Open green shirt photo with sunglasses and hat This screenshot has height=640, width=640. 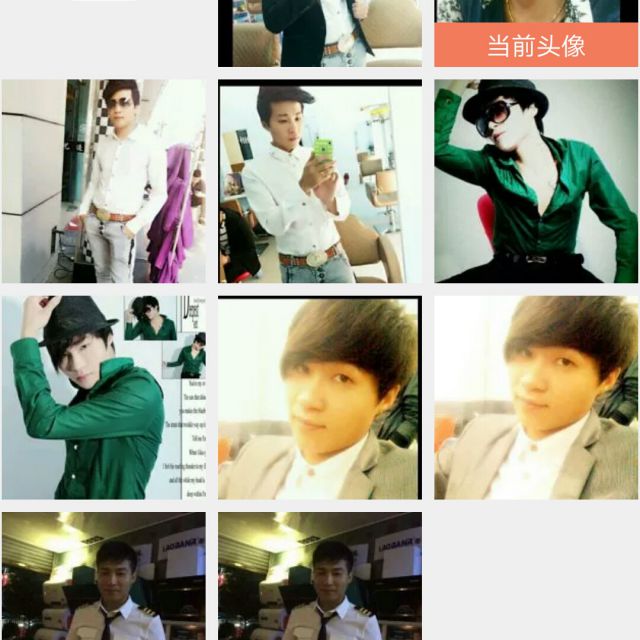point(536,181)
